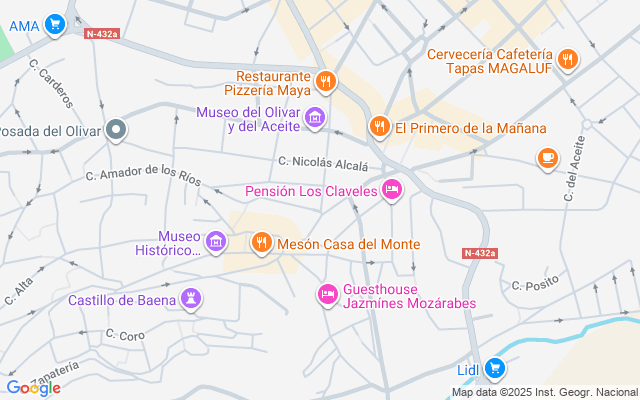Tap the café cup marker near C. del Aceite
Image resolution: width=640 pixels, height=400 pixels.
point(546,158)
